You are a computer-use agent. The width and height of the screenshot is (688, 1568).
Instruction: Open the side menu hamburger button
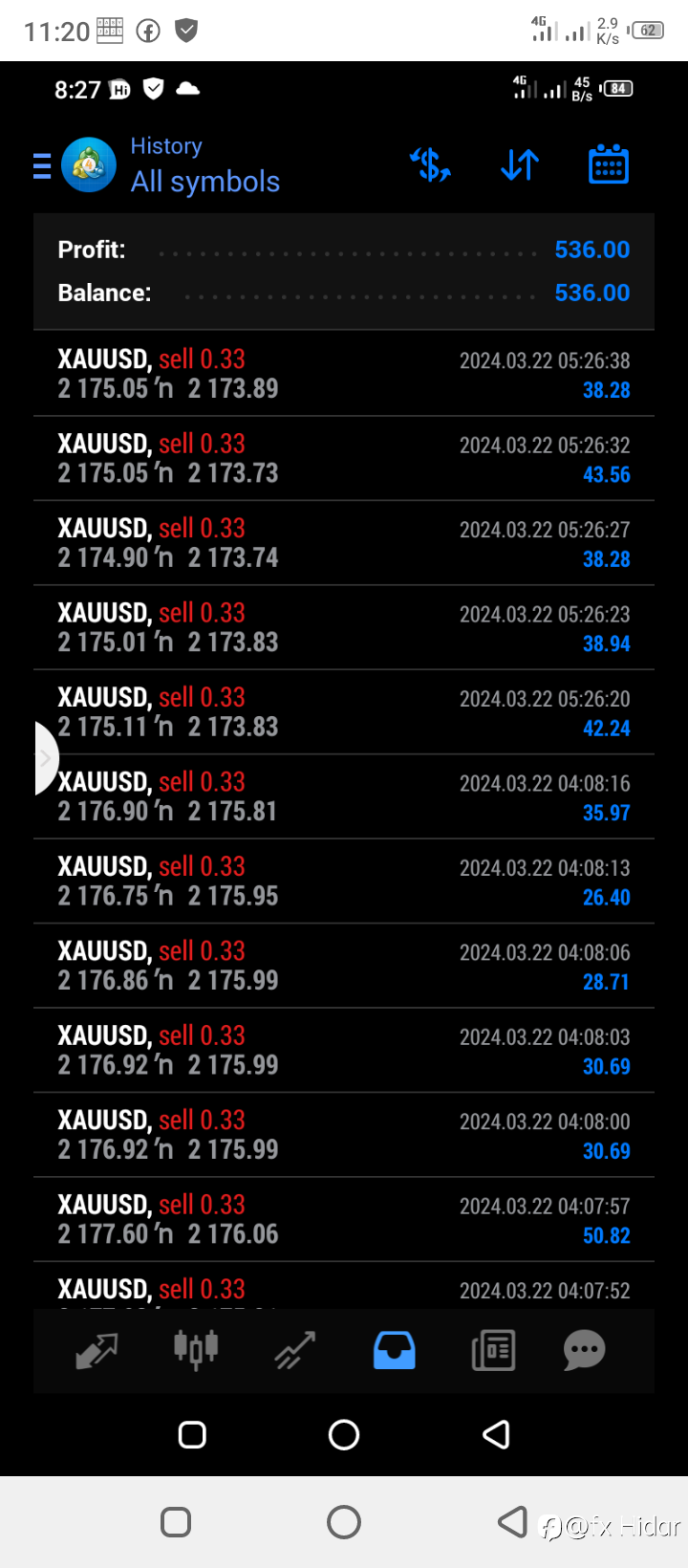[x=42, y=165]
